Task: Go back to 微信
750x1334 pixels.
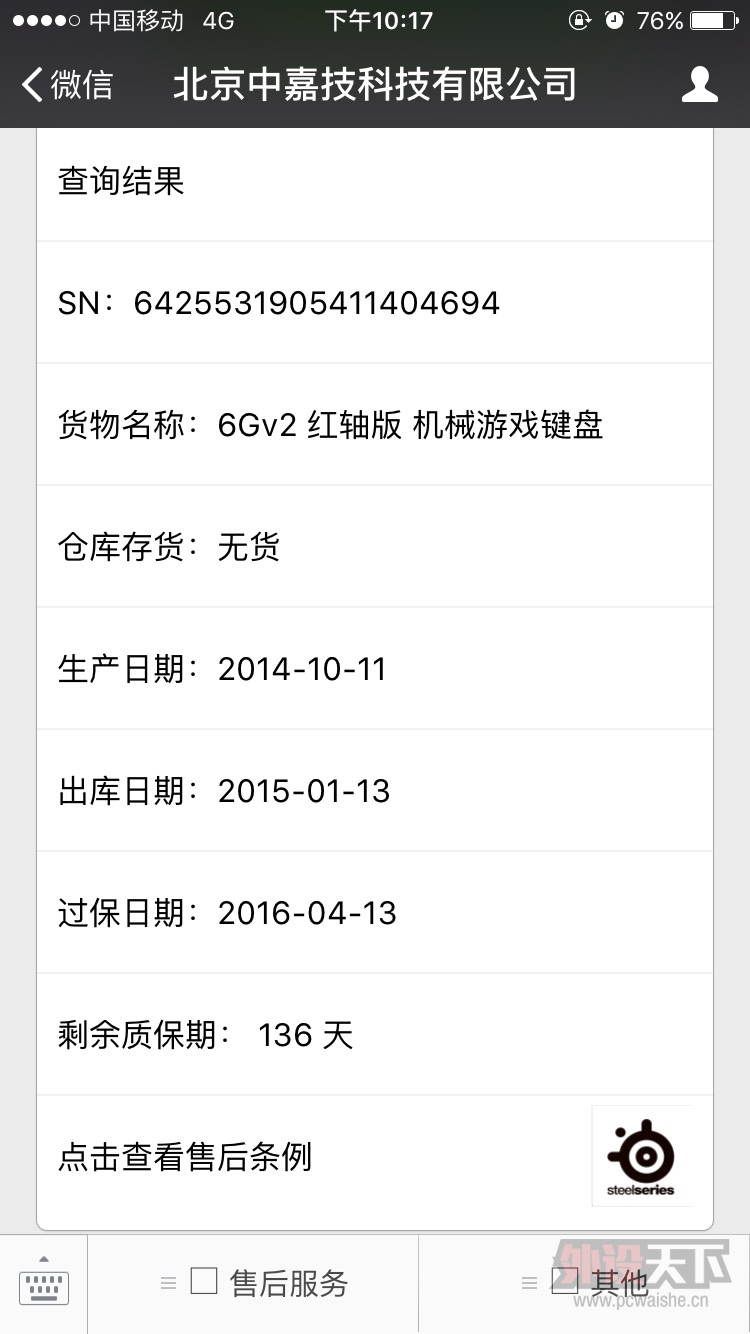Action: pyautogui.click(x=68, y=85)
